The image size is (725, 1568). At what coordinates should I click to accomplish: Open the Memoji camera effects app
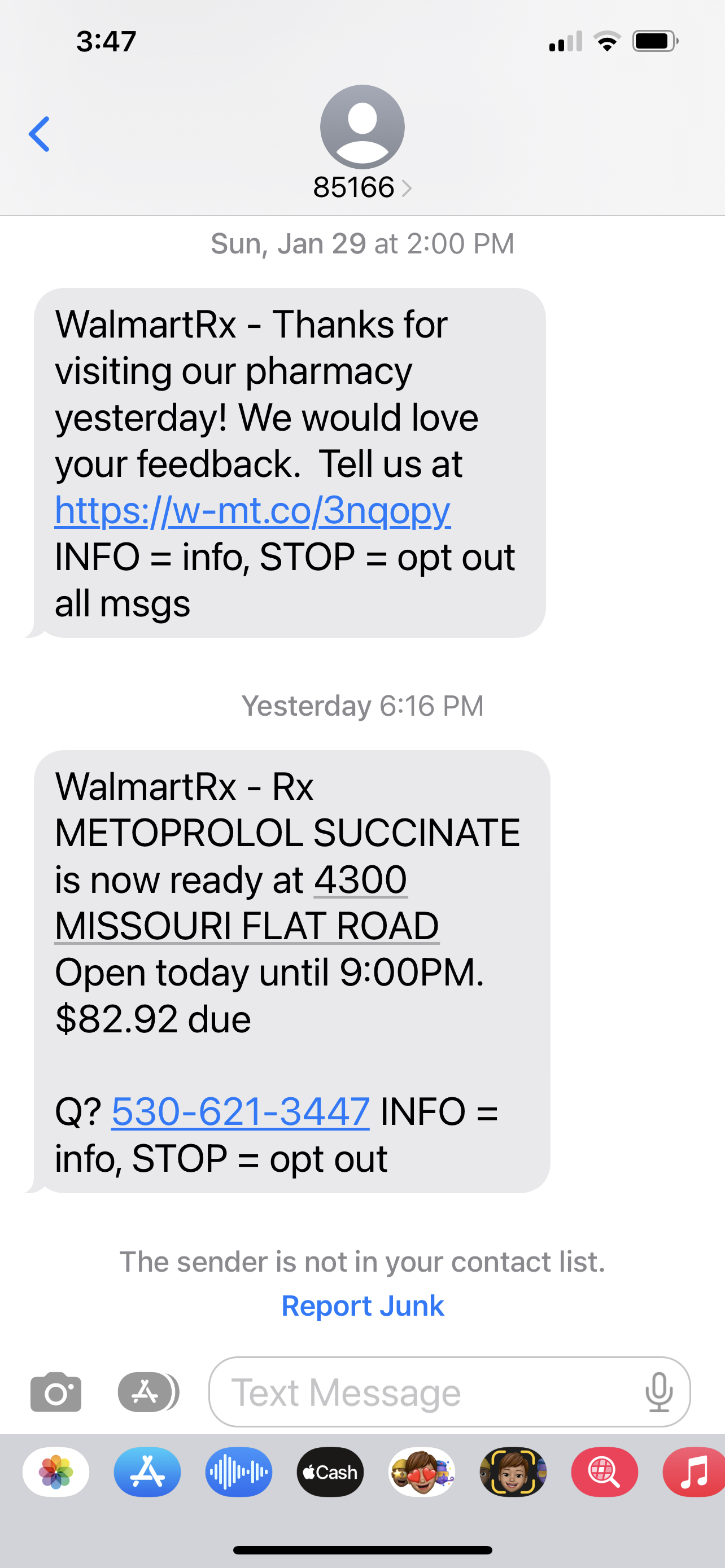513,1472
